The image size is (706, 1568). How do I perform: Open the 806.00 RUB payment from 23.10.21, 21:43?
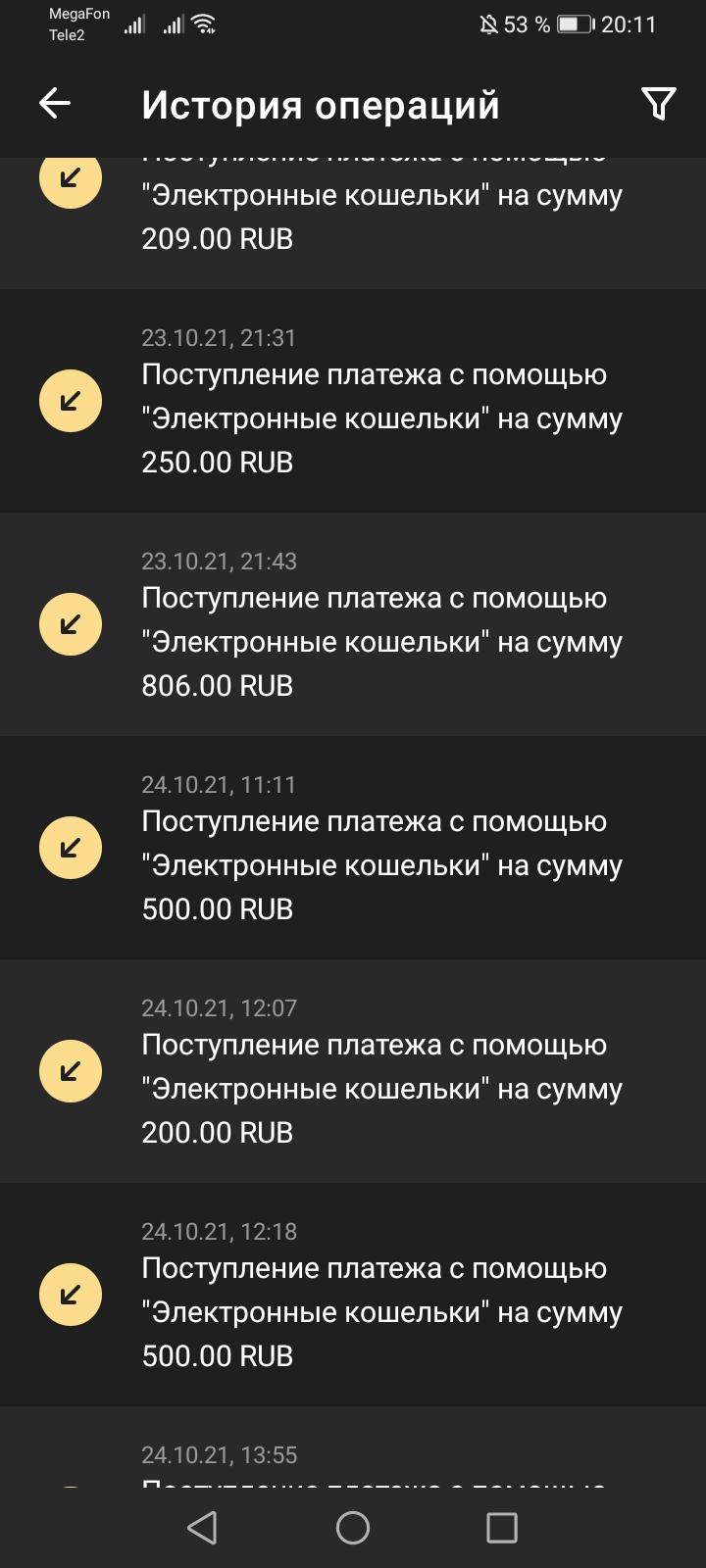[x=353, y=624]
